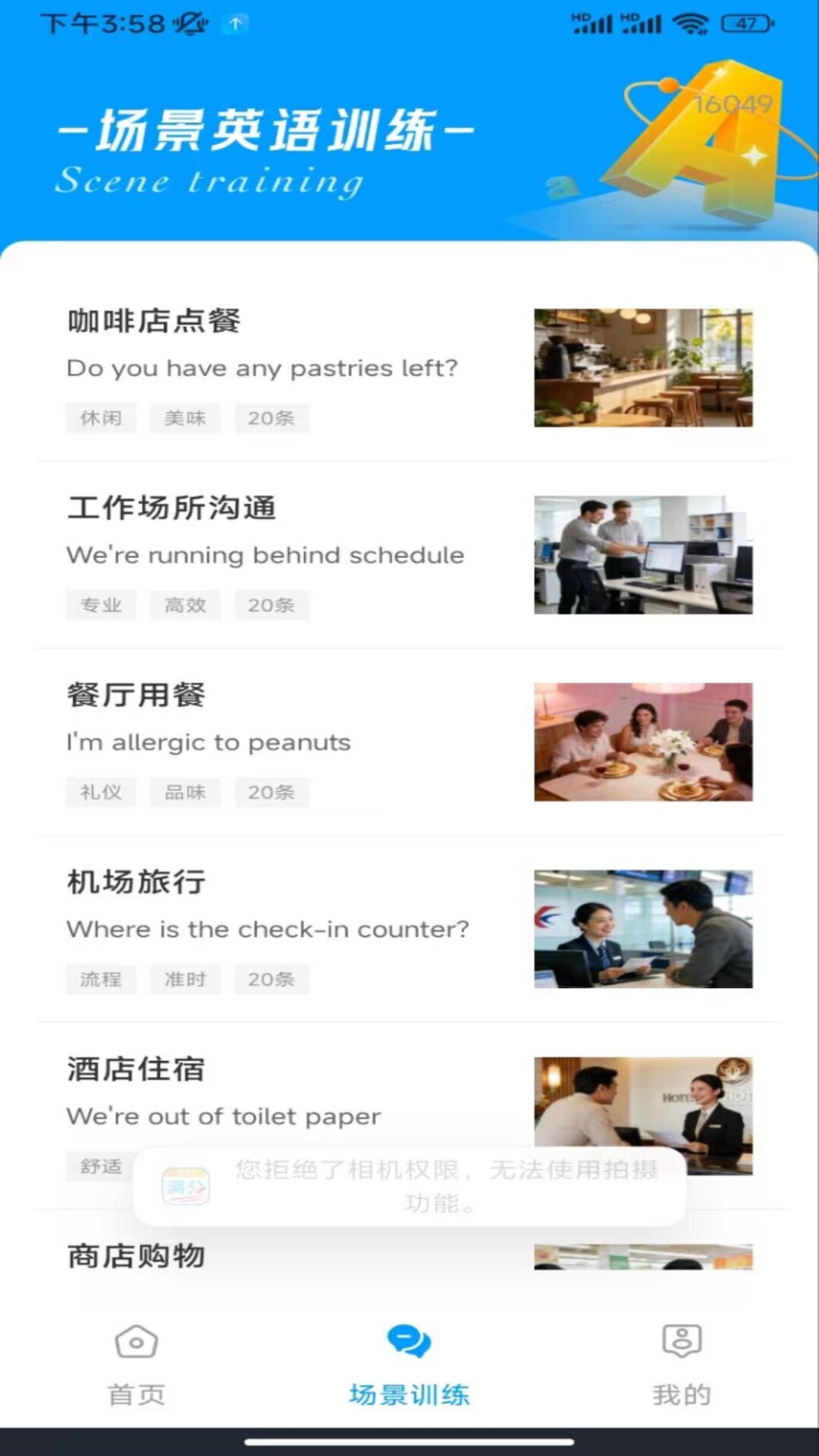Select the 礼仪 tag under 餐厅用餐
Image resolution: width=819 pixels, height=1456 pixels.
pyautogui.click(x=101, y=792)
